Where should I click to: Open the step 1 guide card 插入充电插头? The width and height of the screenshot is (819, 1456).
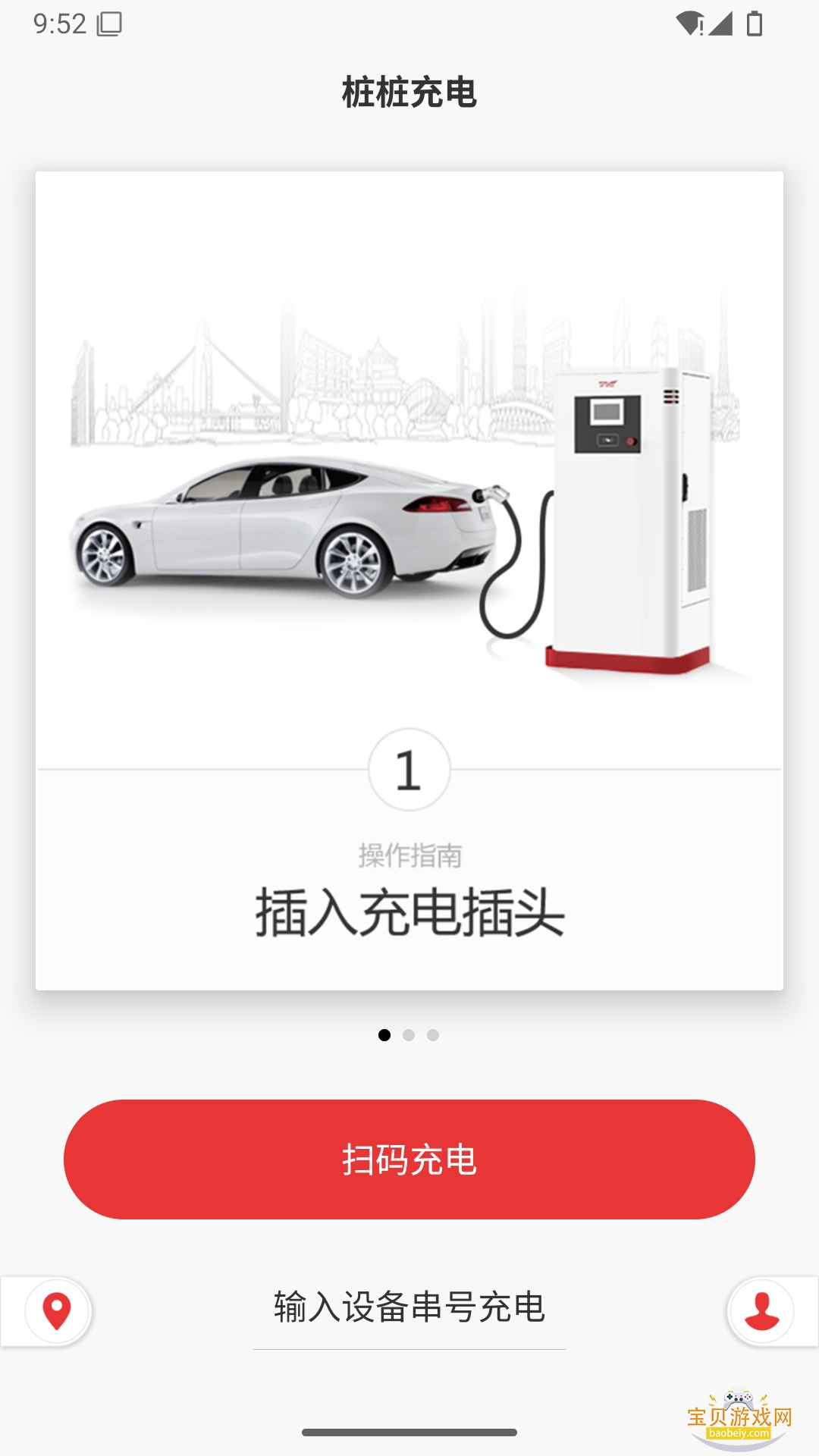[409, 580]
